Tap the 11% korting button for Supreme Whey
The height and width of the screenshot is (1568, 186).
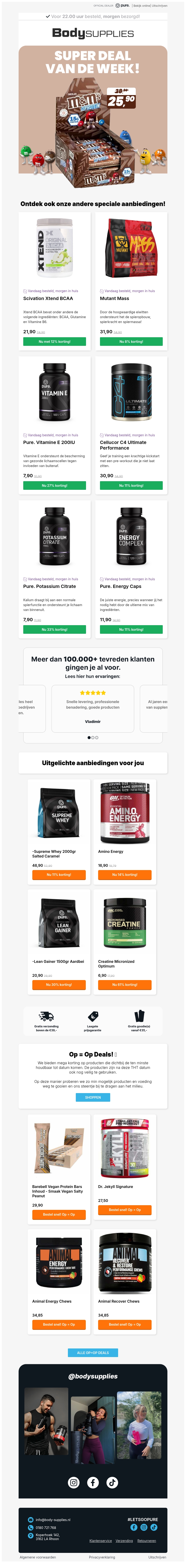pyautogui.click(x=59, y=875)
